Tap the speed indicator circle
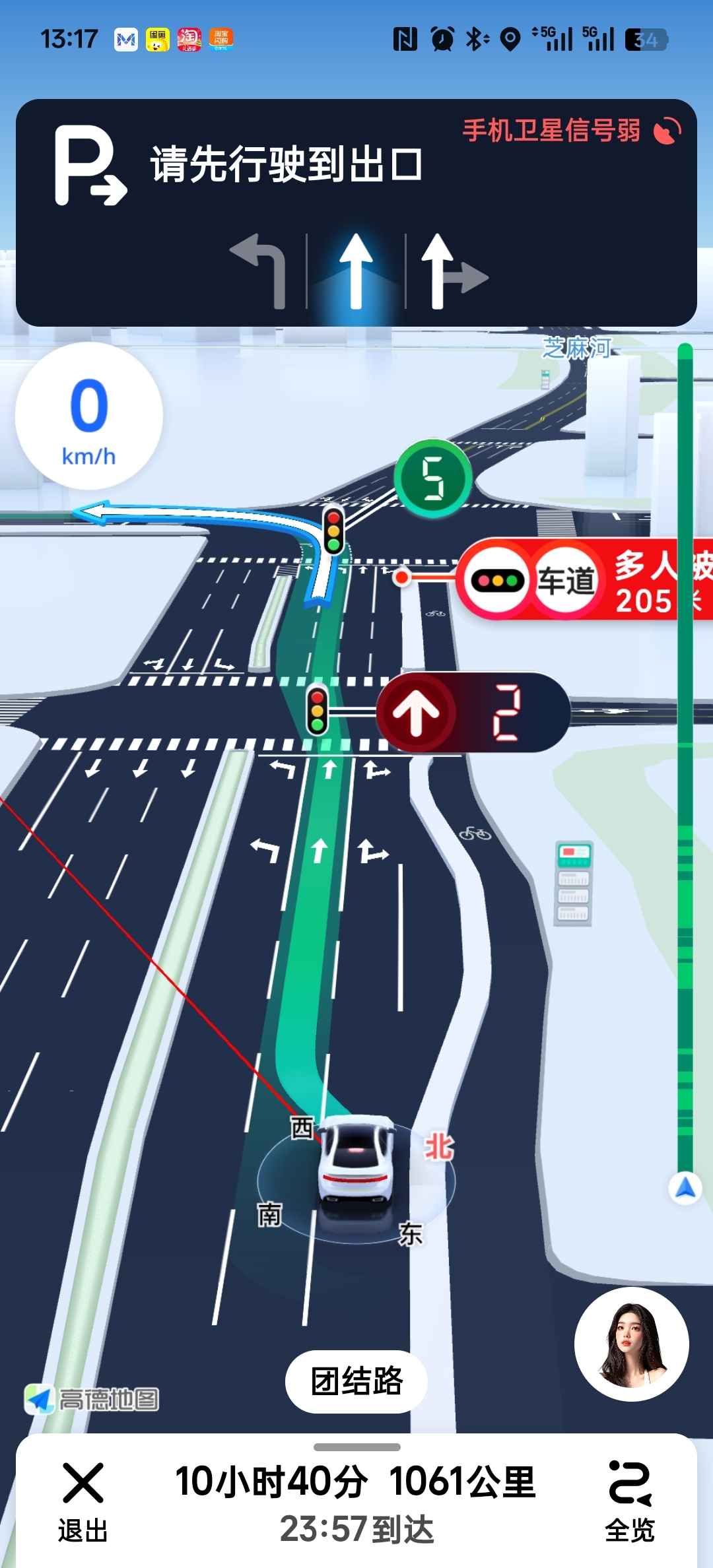Image resolution: width=713 pixels, height=1568 pixels. coord(89,416)
